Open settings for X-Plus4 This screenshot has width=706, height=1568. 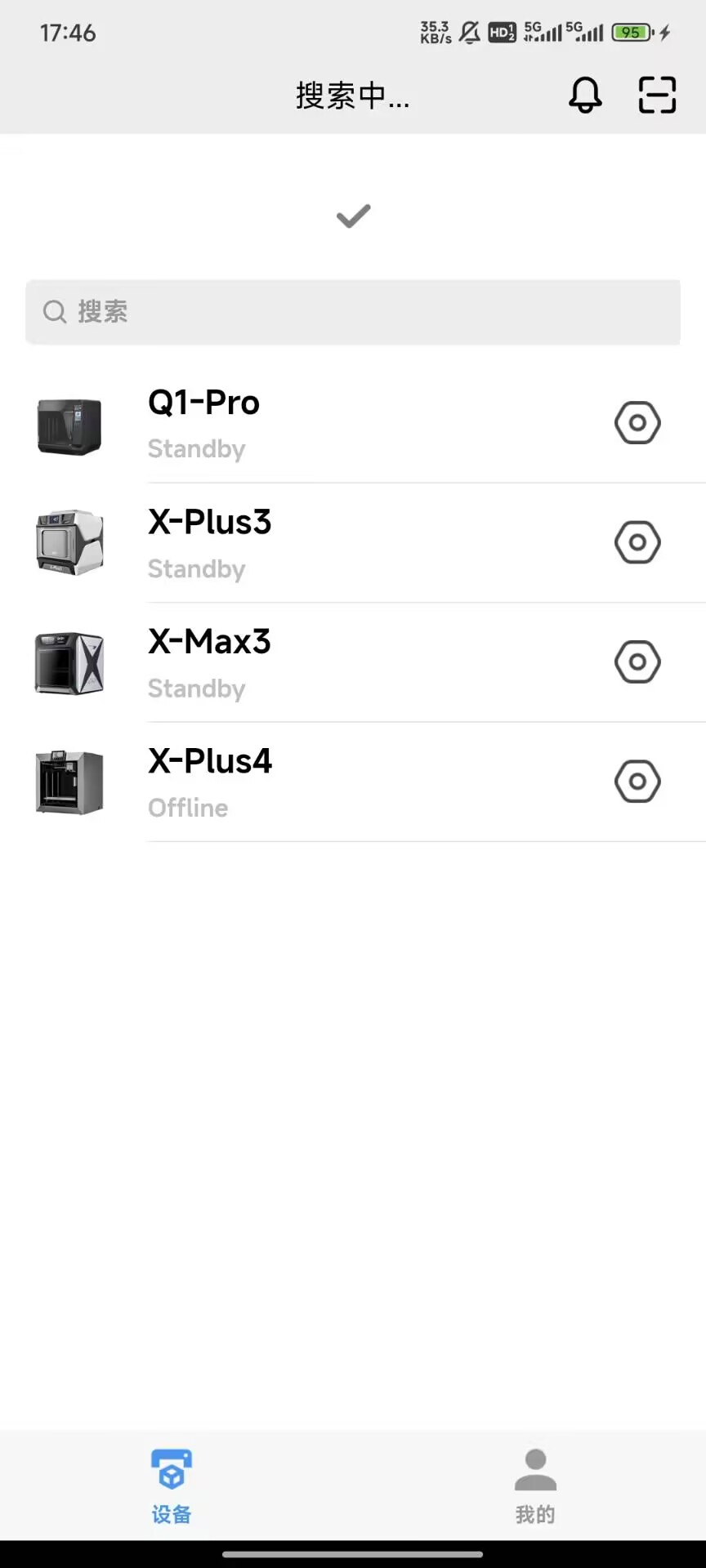tap(637, 782)
